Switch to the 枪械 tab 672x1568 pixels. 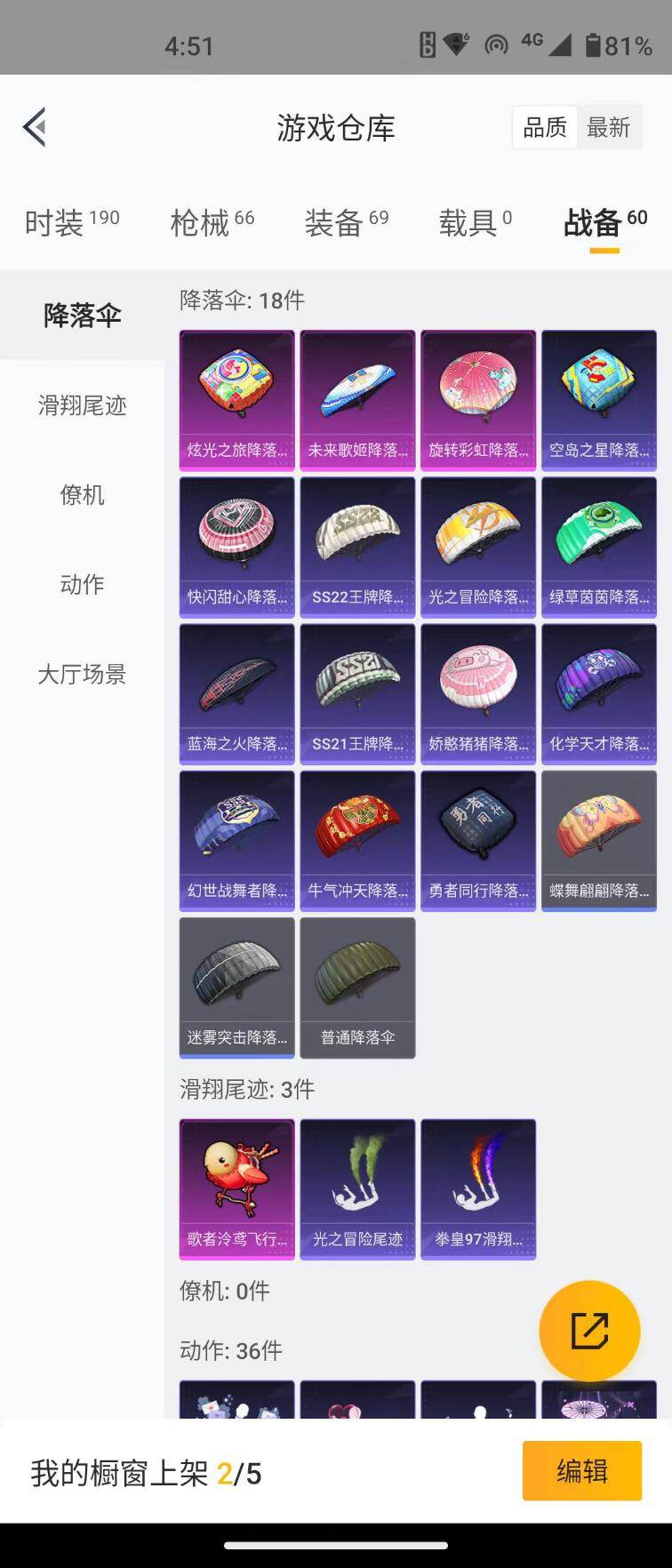(204, 222)
